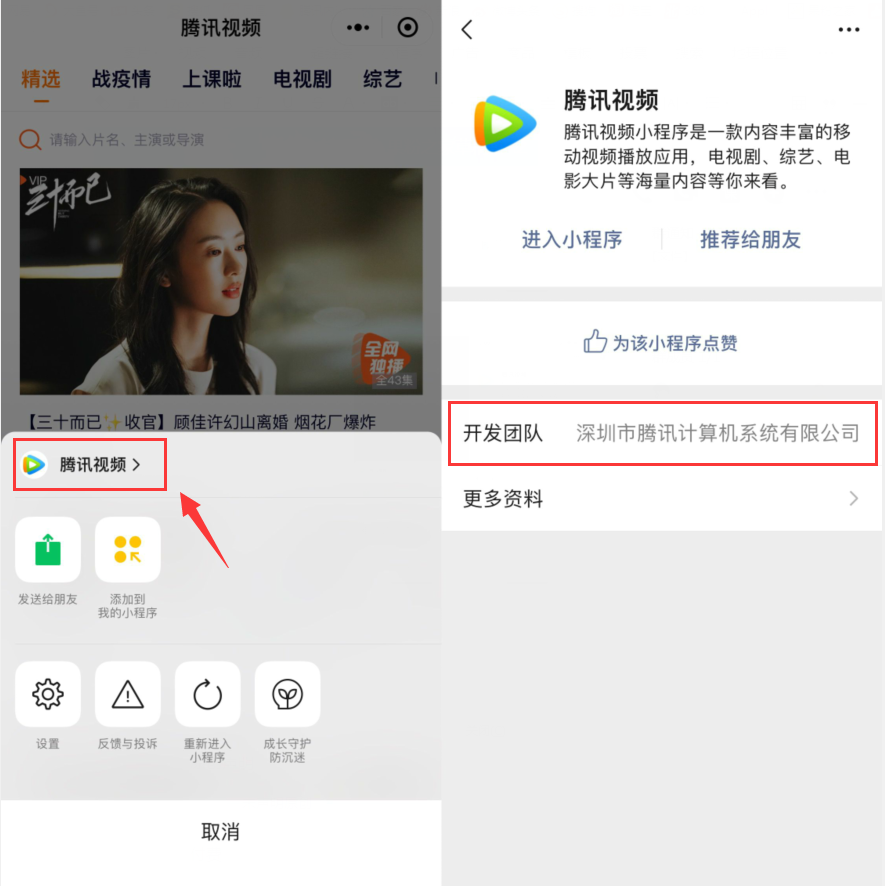Image resolution: width=885 pixels, height=886 pixels.
Task: Open 进入小程序 link
Action: (x=572, y=239)
